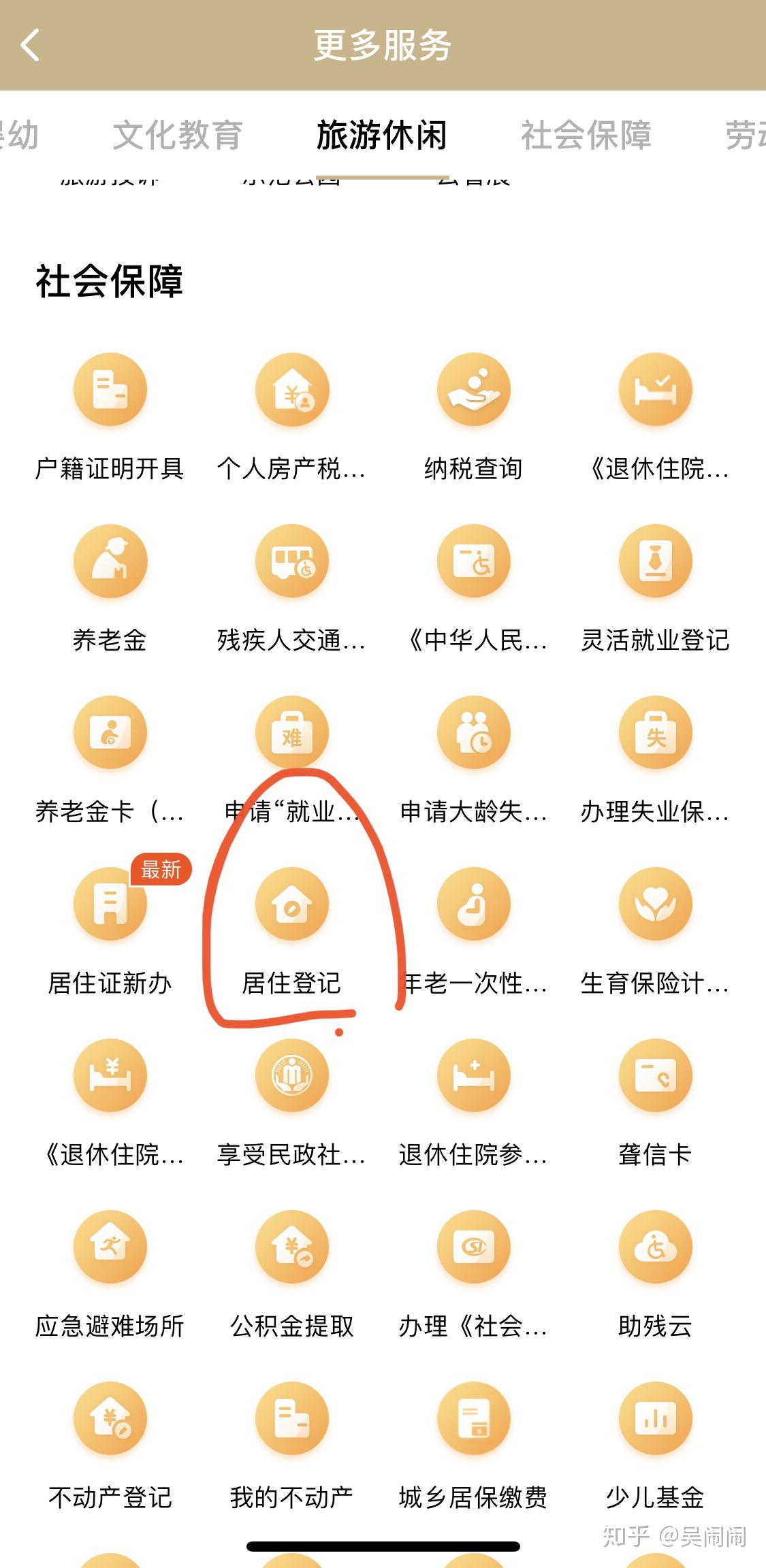Open the 居住登记 service
Image resolution: width=766 pixels, height=1568 pixels.
pyautogui.click(x=292, y=904)
